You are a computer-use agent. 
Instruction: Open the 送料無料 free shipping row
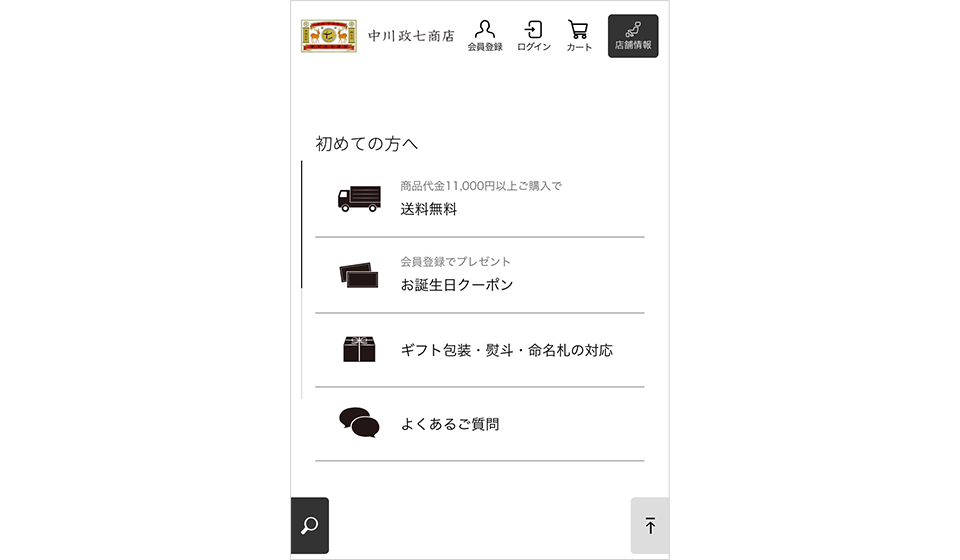click(x=480, y=199)
